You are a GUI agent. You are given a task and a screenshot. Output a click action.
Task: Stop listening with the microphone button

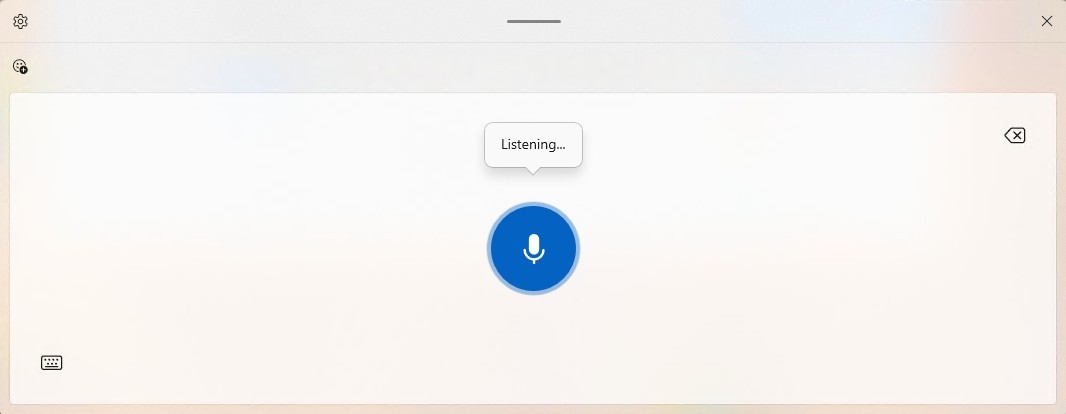tap(533, 249)
